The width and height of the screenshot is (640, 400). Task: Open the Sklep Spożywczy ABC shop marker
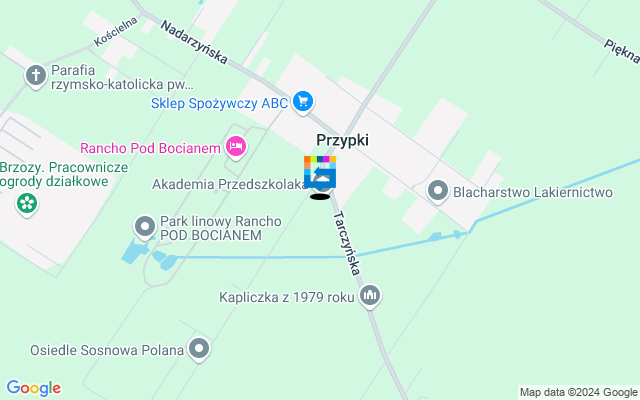click(x=304, y=101)
